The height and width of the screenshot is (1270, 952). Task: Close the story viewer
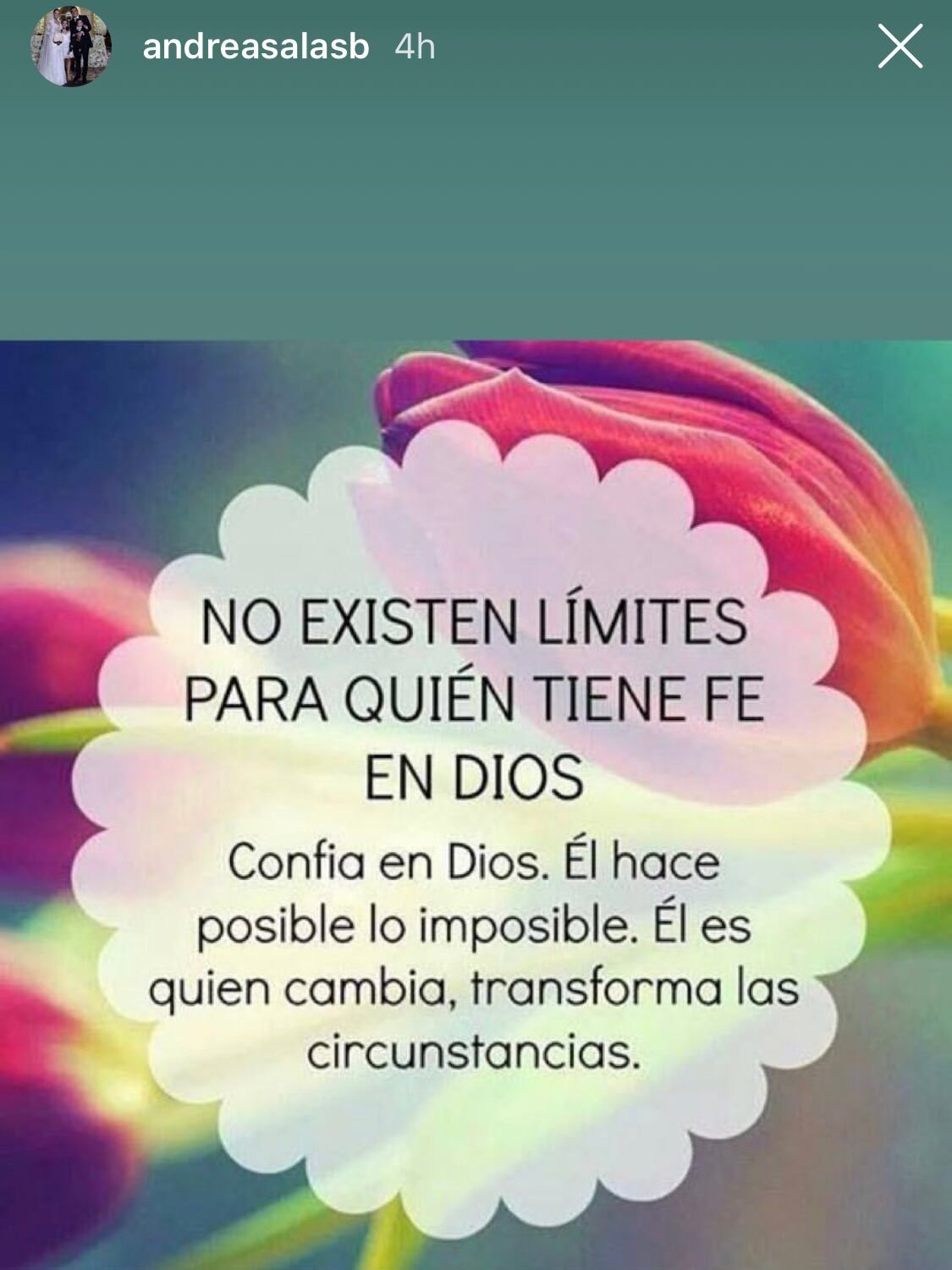click(900, 46)
